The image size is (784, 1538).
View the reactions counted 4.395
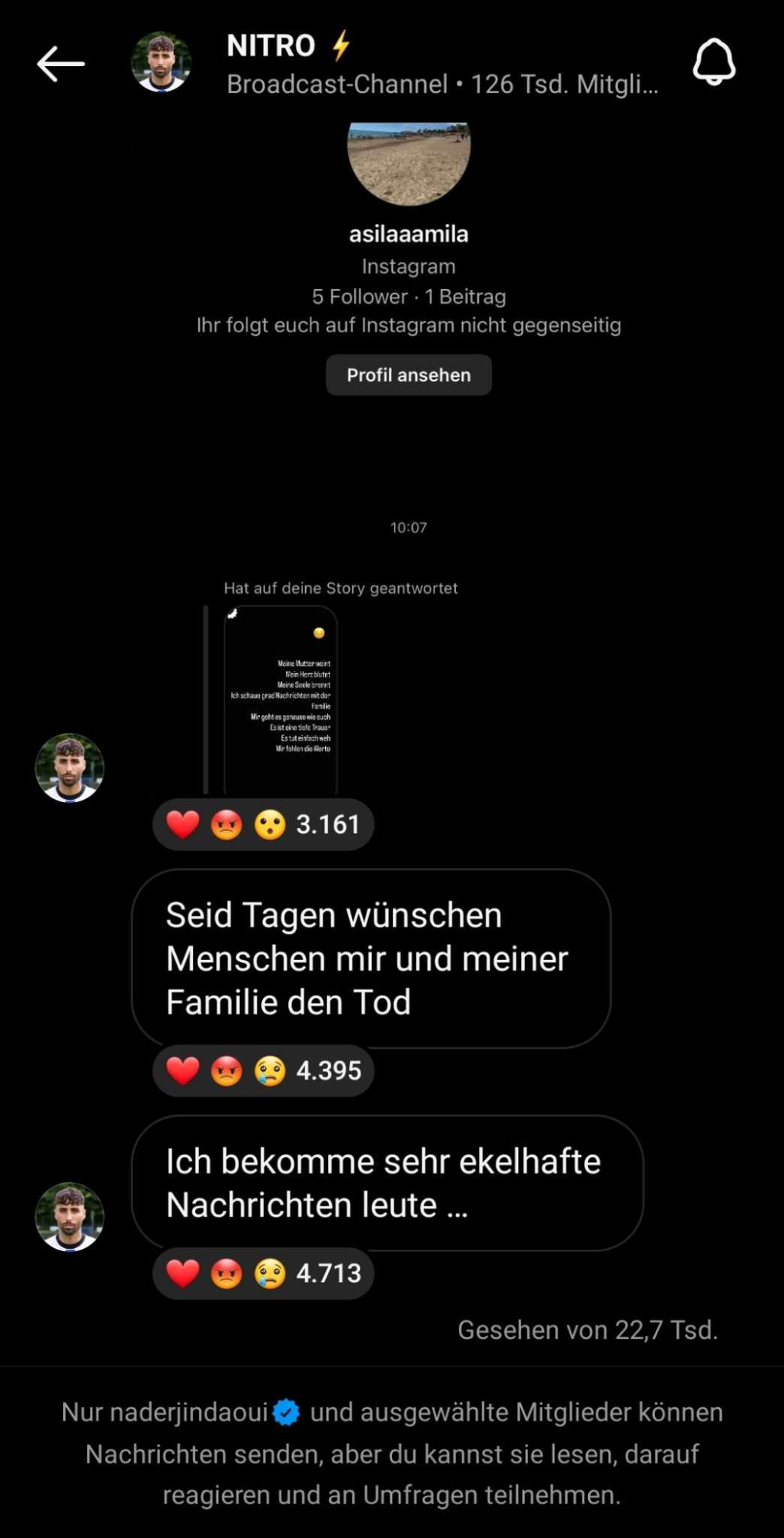(263, 1070)
